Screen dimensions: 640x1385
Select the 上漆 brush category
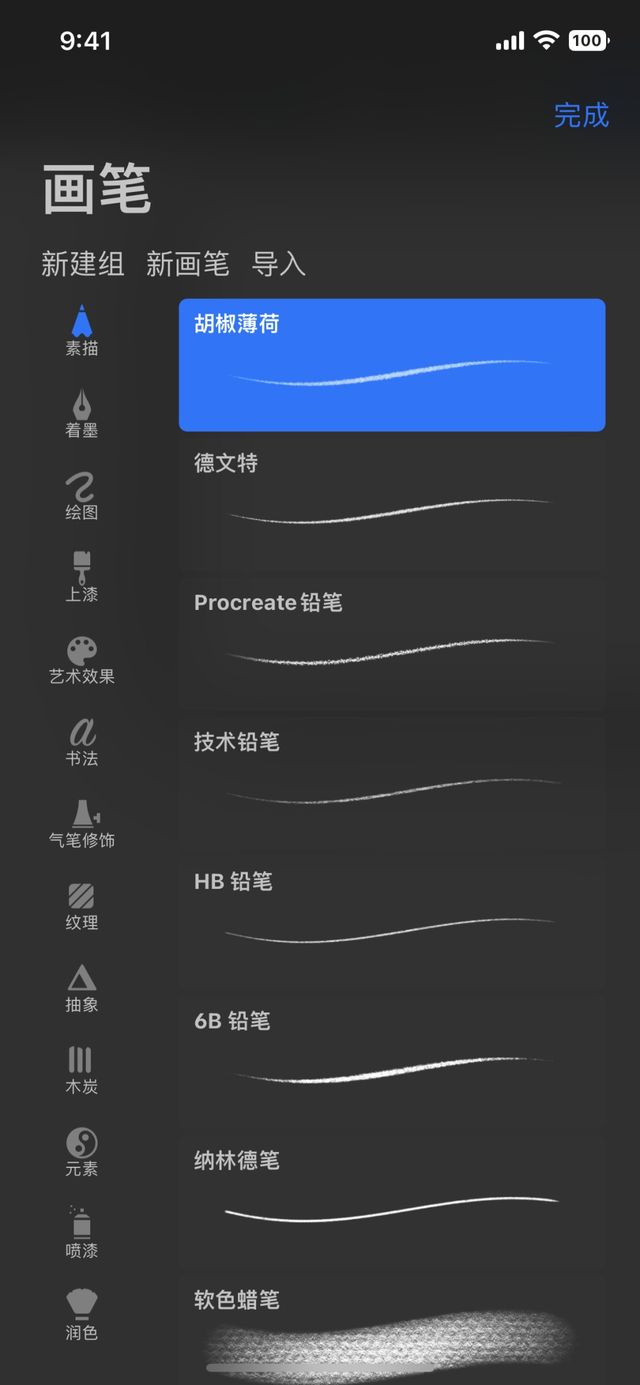[82, 578]
